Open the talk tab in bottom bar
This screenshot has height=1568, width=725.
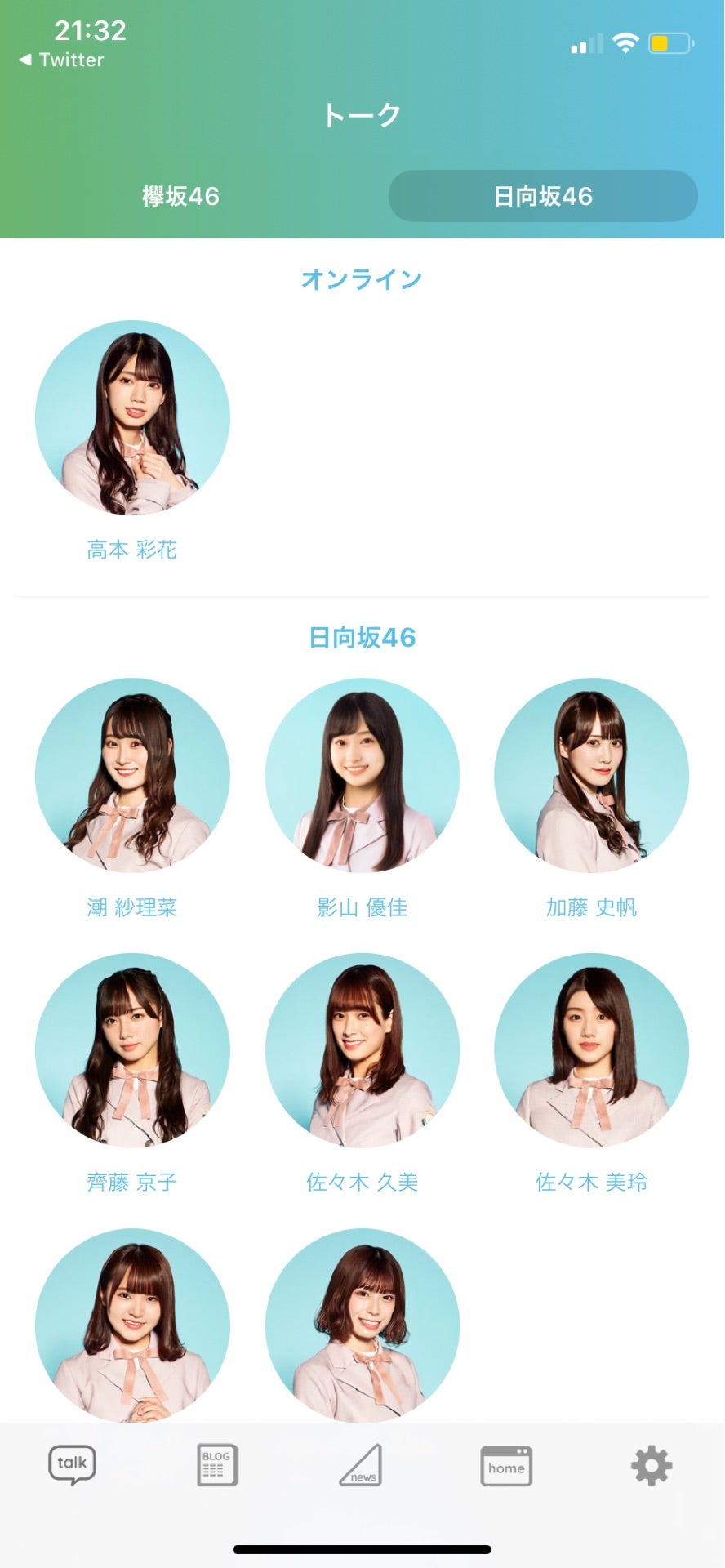pyautogui.click(x=73, y=1465)
